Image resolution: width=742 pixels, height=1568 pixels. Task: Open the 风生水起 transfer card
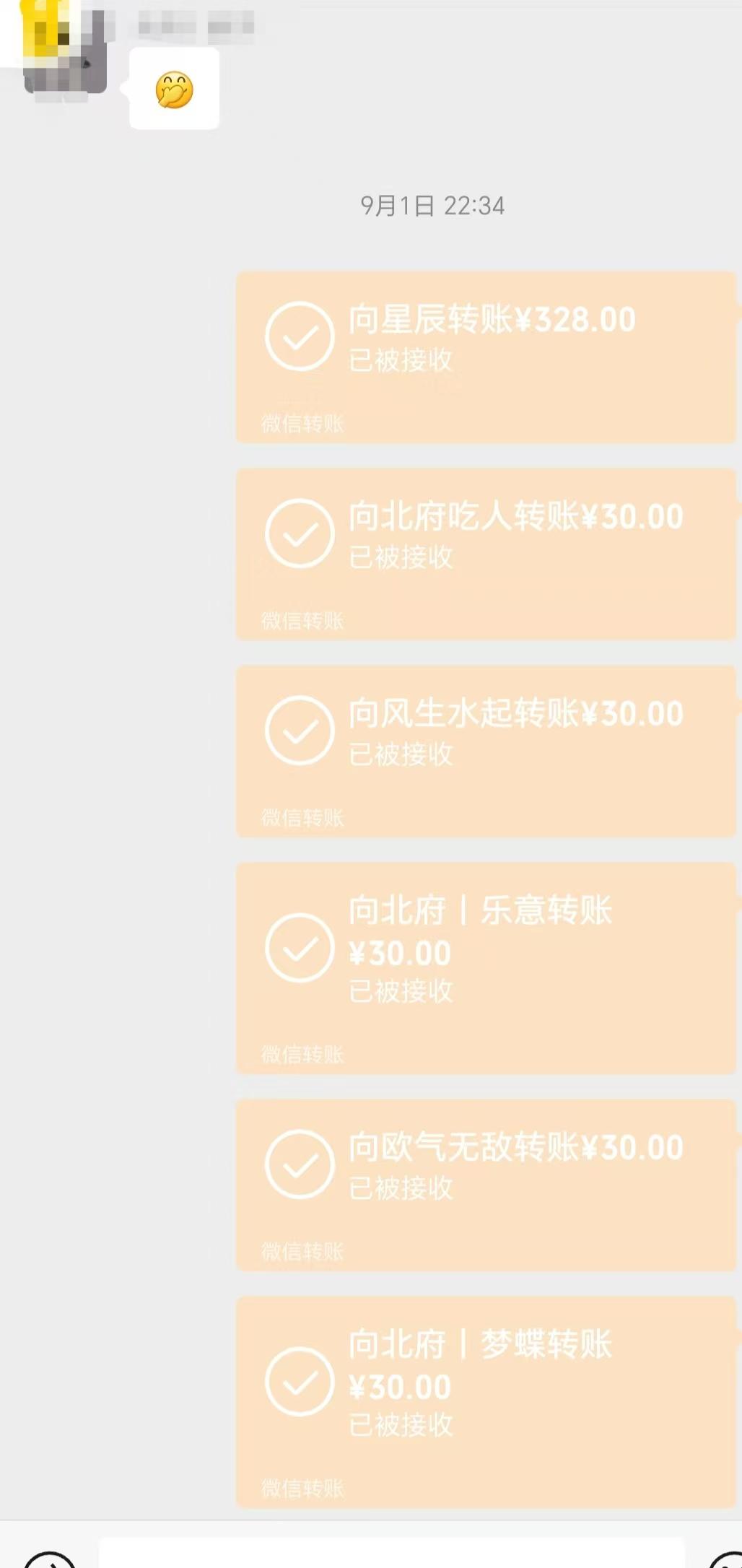click(x=485, y=751)
